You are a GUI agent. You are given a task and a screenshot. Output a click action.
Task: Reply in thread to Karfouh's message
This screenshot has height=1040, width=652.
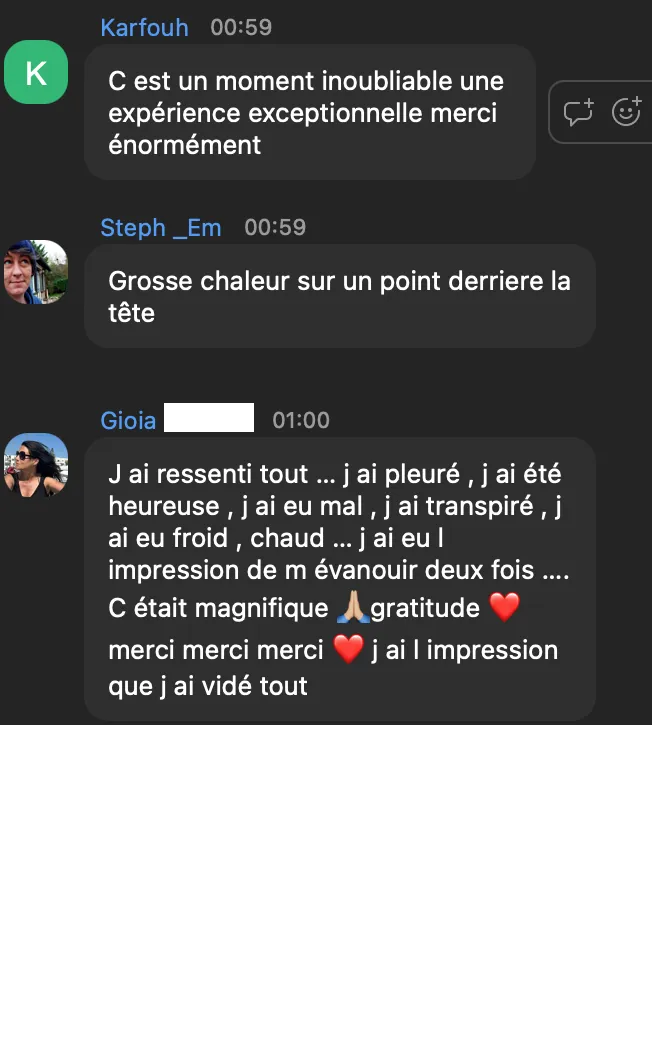(578, 112)
